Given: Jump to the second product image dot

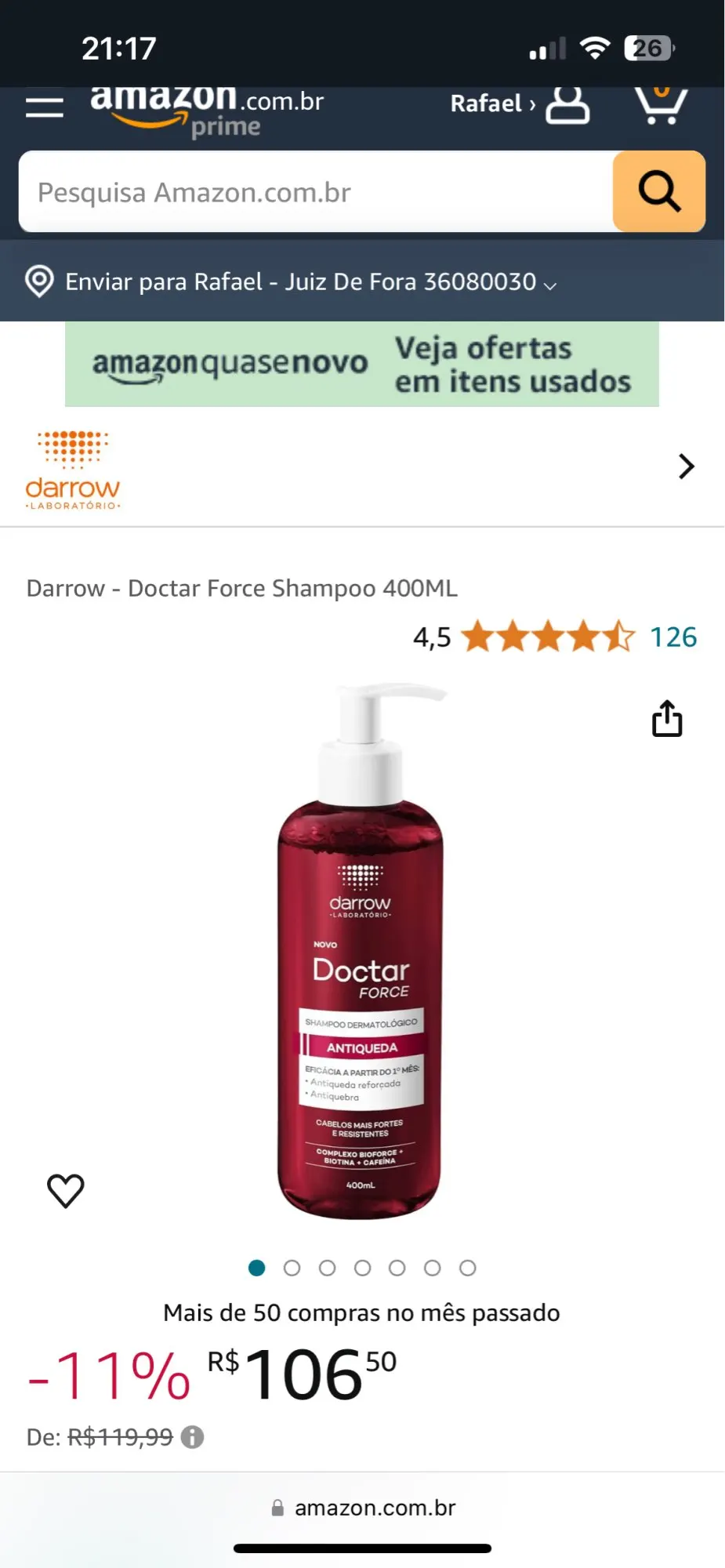Looking at the screenshot, I should click(292, 1268).
